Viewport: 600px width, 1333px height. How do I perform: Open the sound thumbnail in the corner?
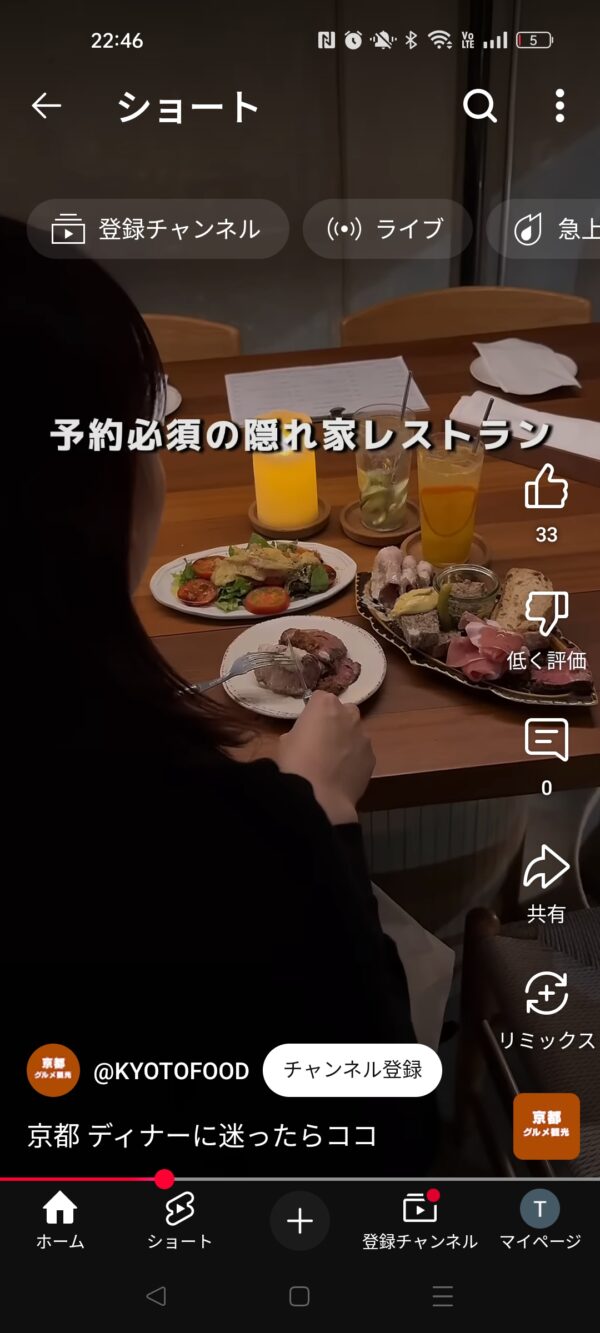click(546, 1126)
